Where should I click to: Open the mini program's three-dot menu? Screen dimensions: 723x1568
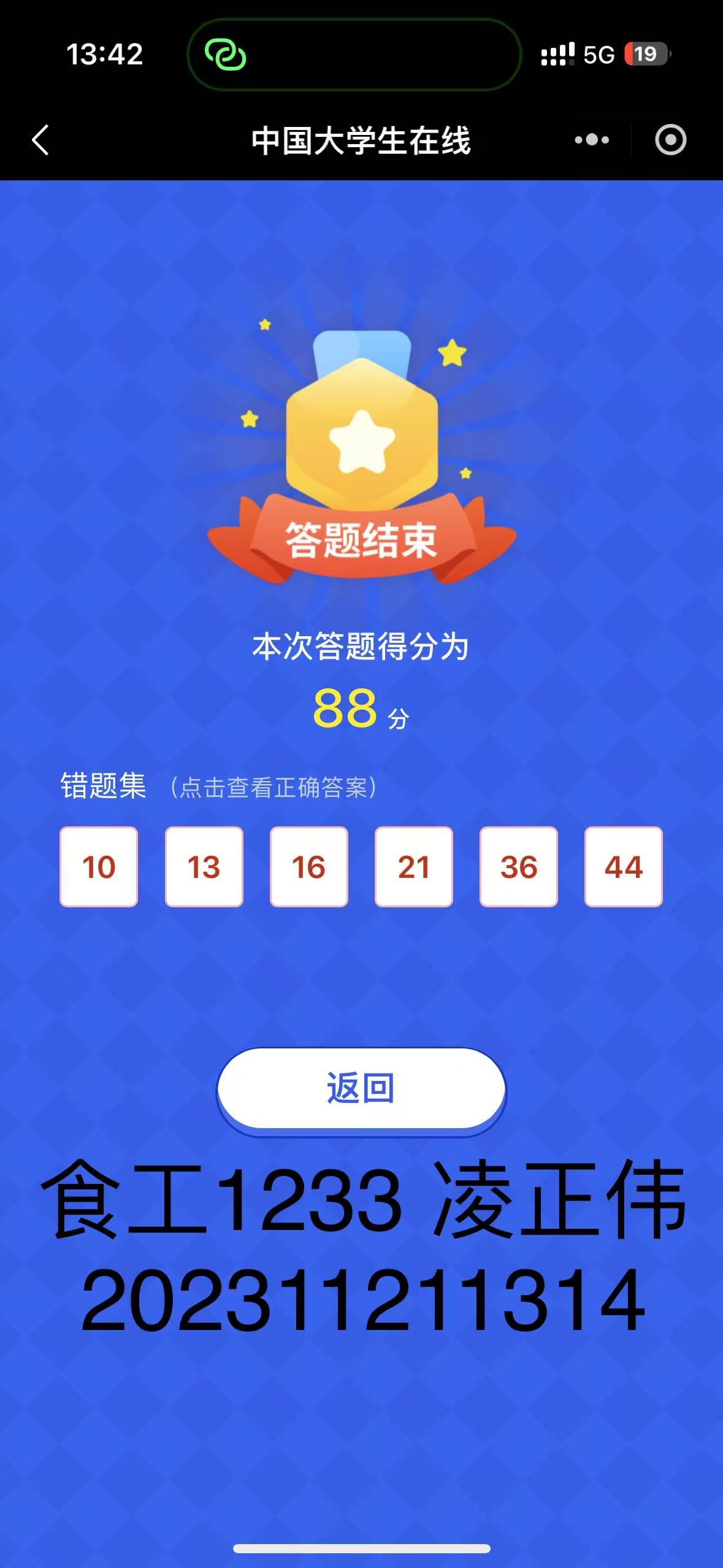[592, 140]
